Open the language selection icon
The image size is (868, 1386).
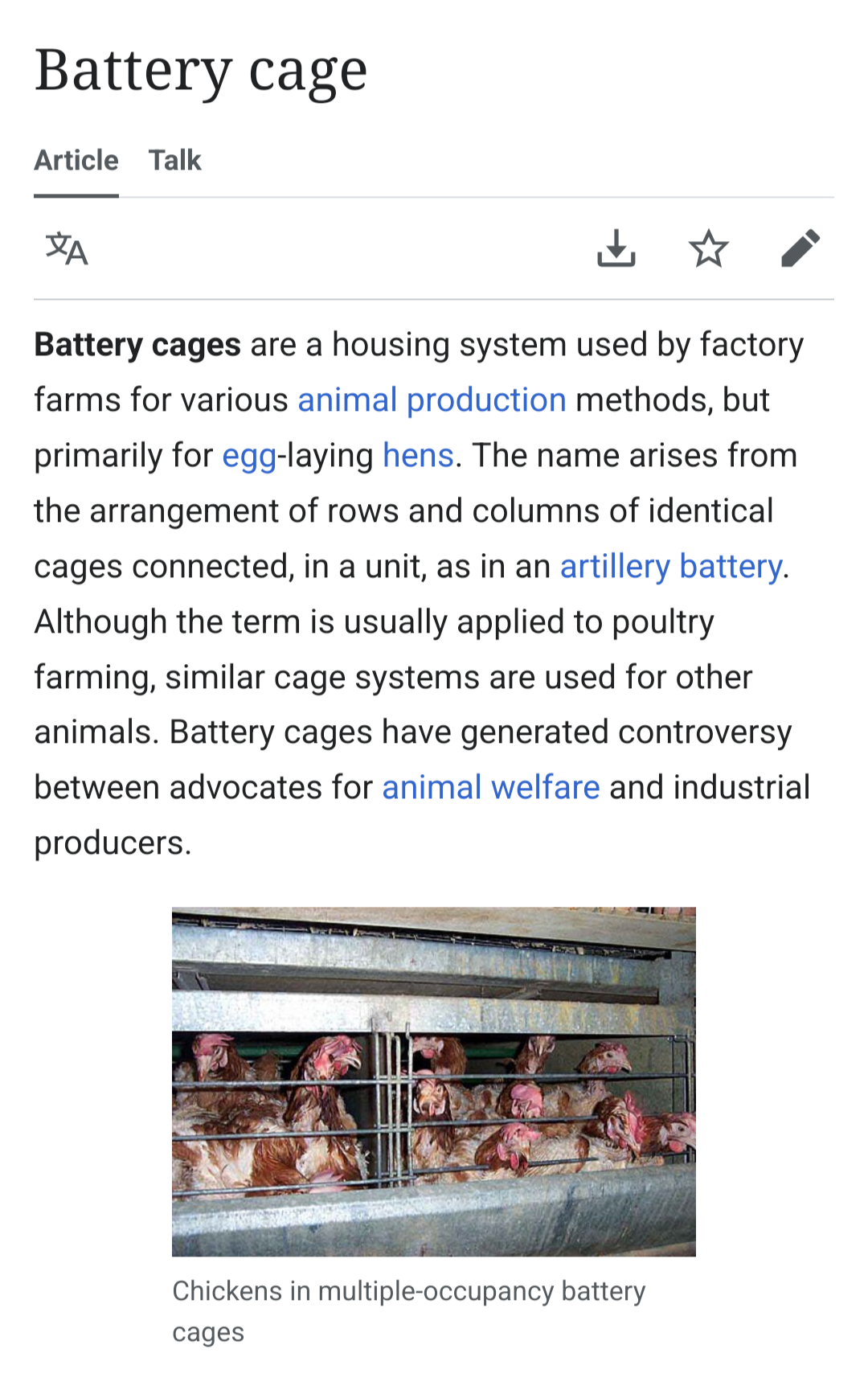click(67, 248)
